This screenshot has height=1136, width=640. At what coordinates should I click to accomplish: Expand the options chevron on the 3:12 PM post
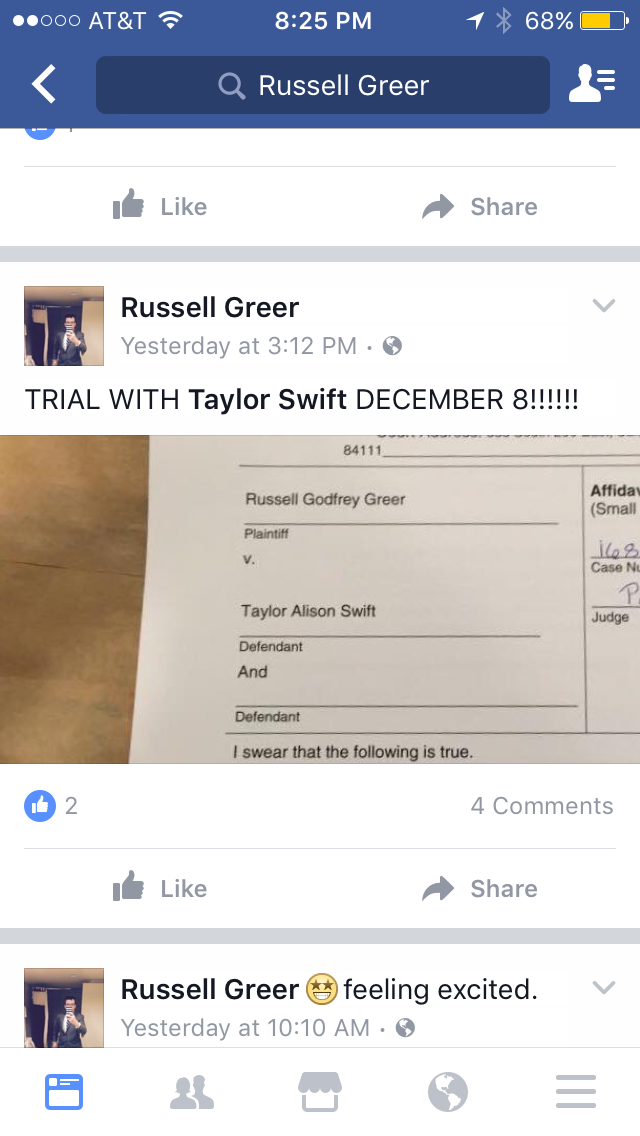pos(603,305)
